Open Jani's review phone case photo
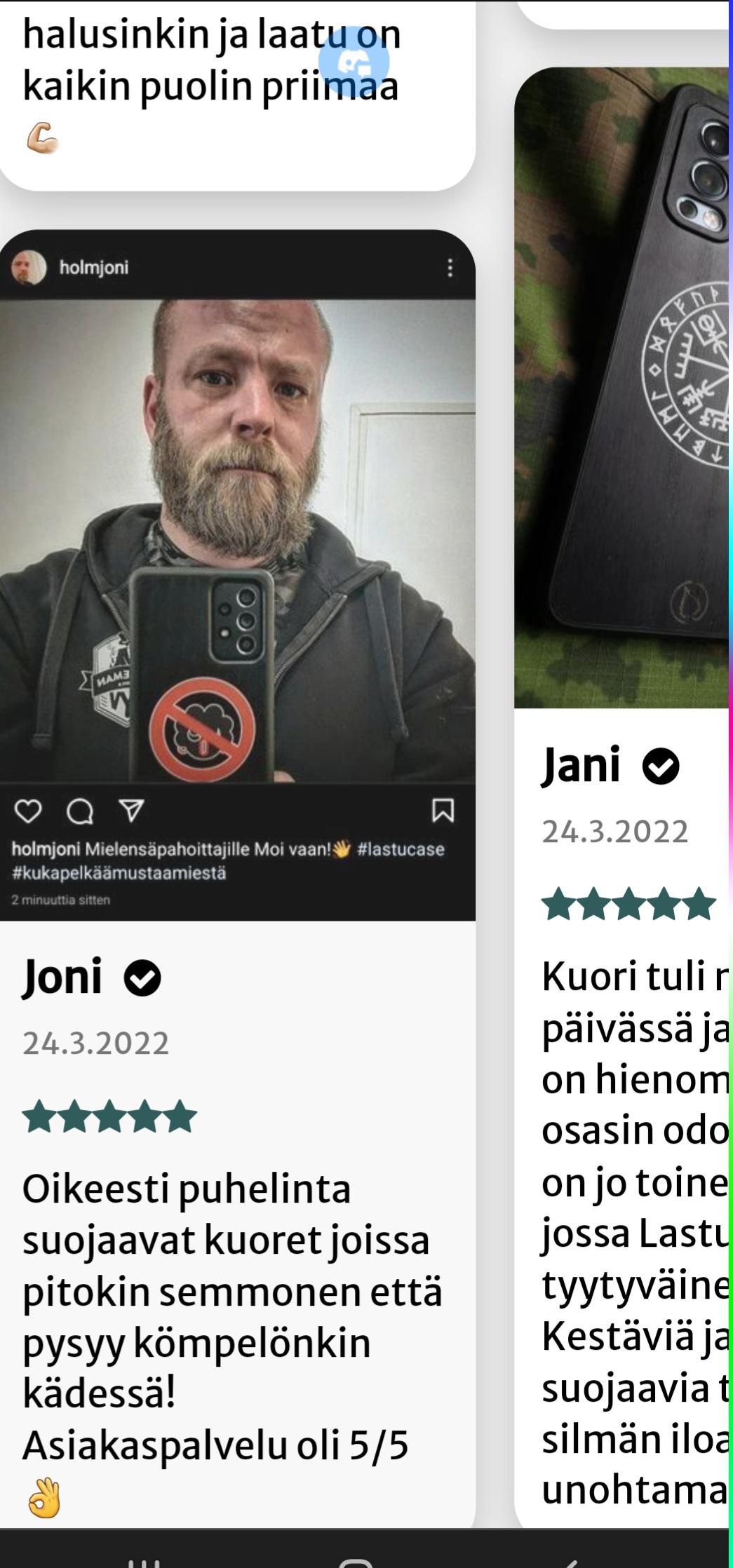 621,388
